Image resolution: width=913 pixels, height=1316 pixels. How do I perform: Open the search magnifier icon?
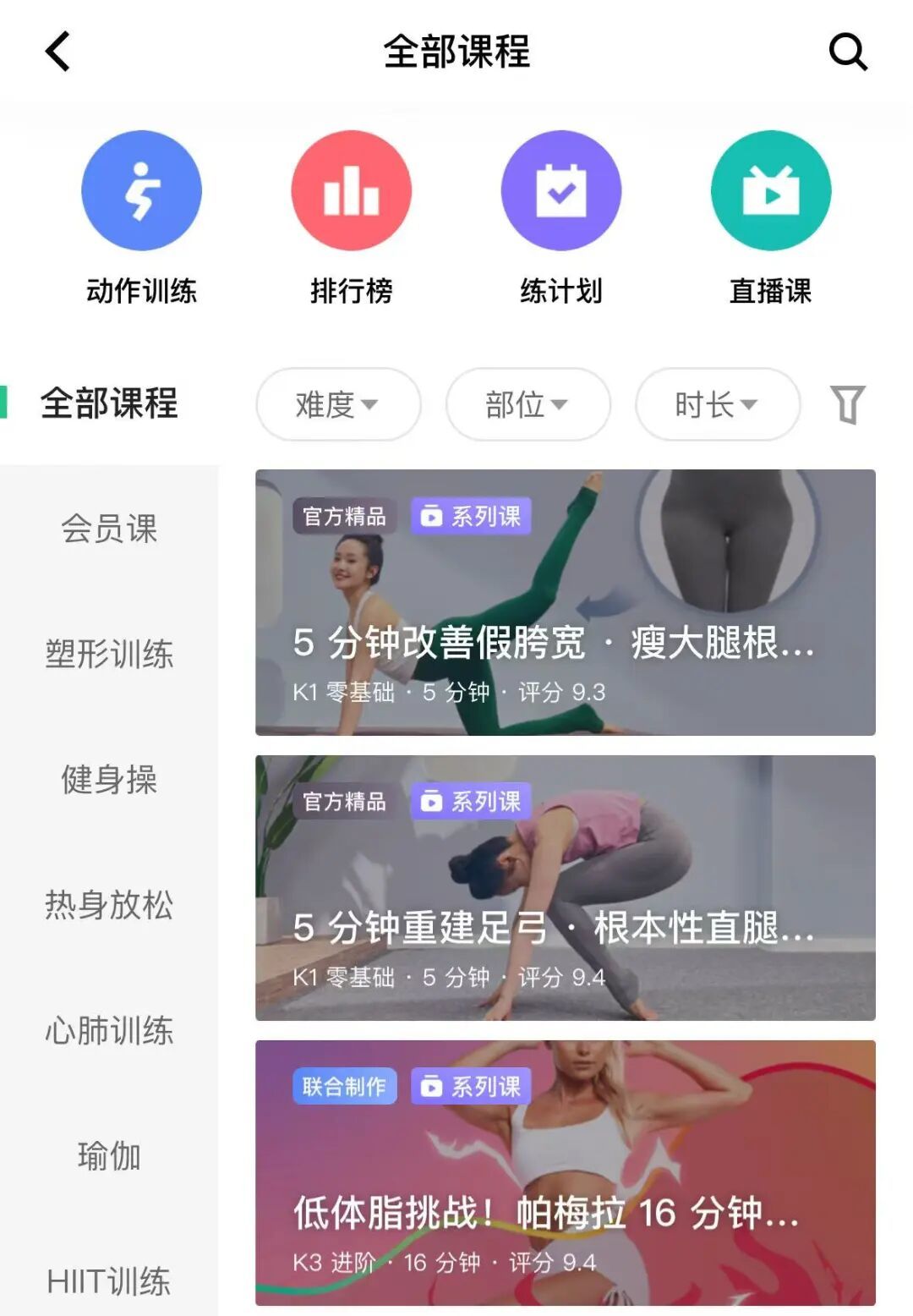pos(848,52)
